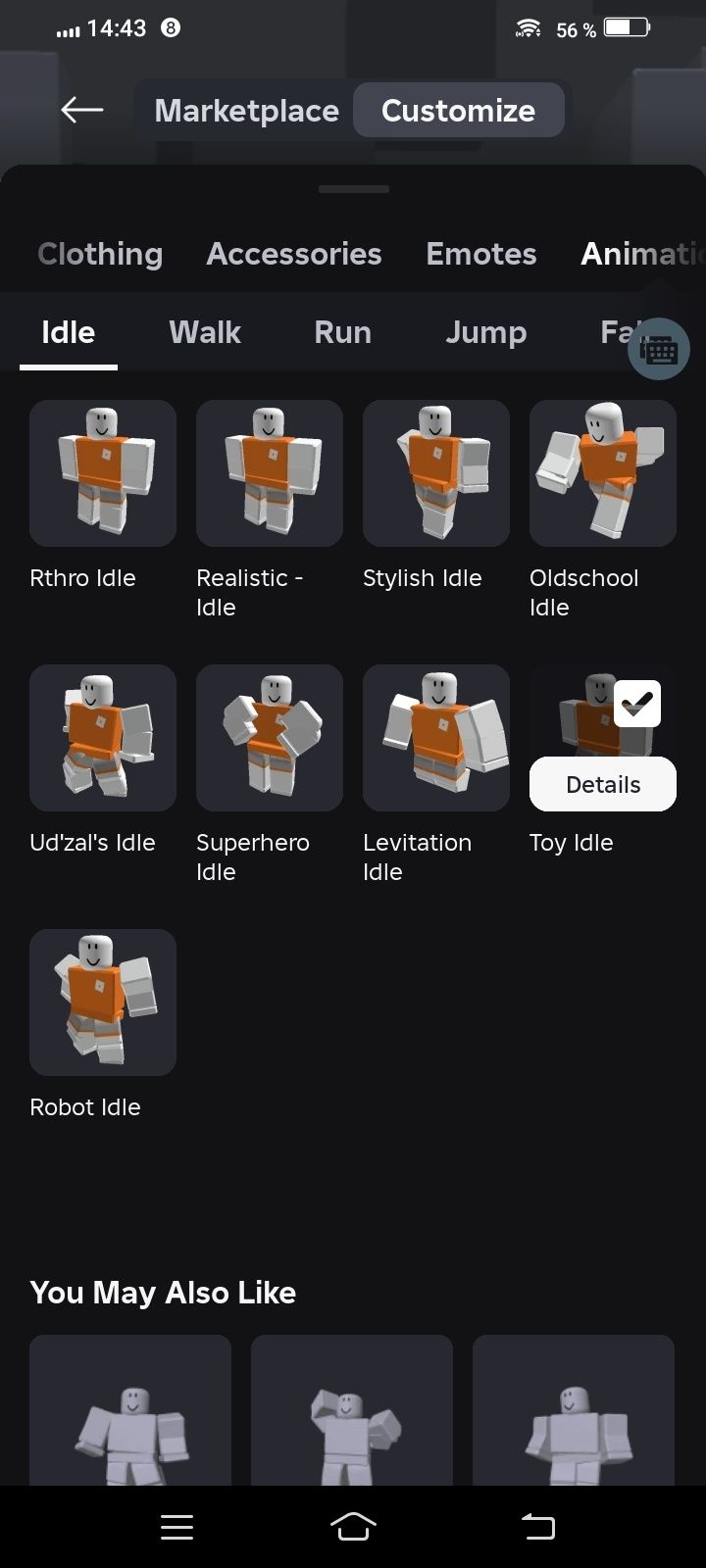Pick the Levitation Idle animation
The width and height of the screenshot is (706, 1568).
click(436, 738)
